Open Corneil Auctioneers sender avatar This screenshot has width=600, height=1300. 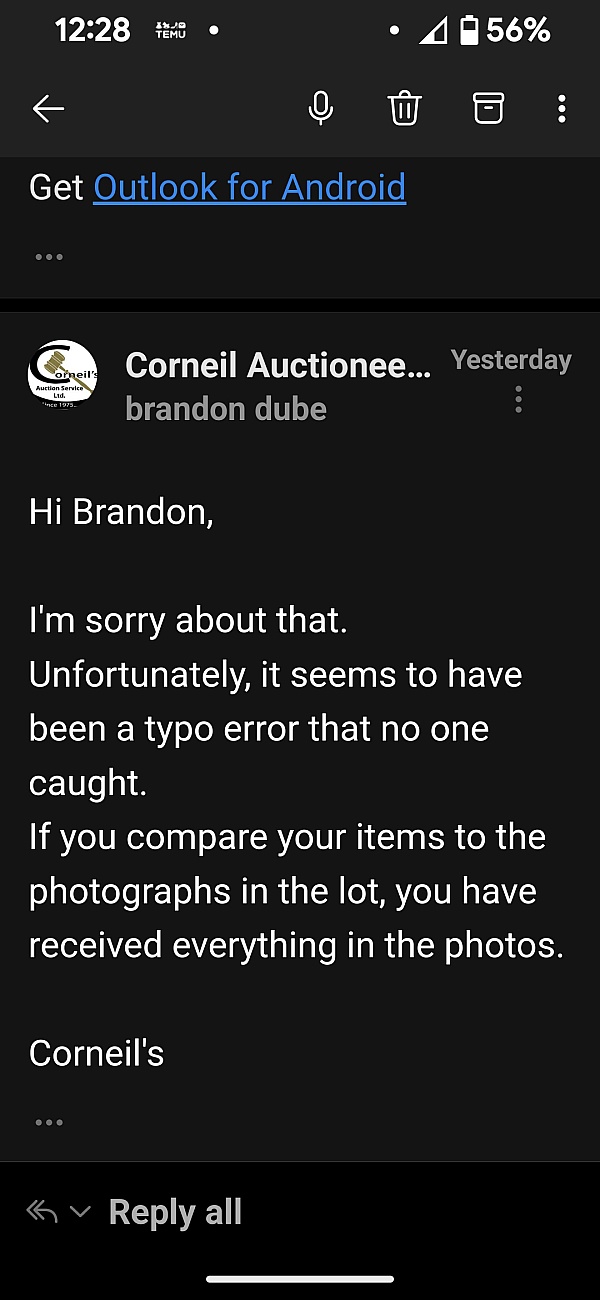[x=62, y=377]
